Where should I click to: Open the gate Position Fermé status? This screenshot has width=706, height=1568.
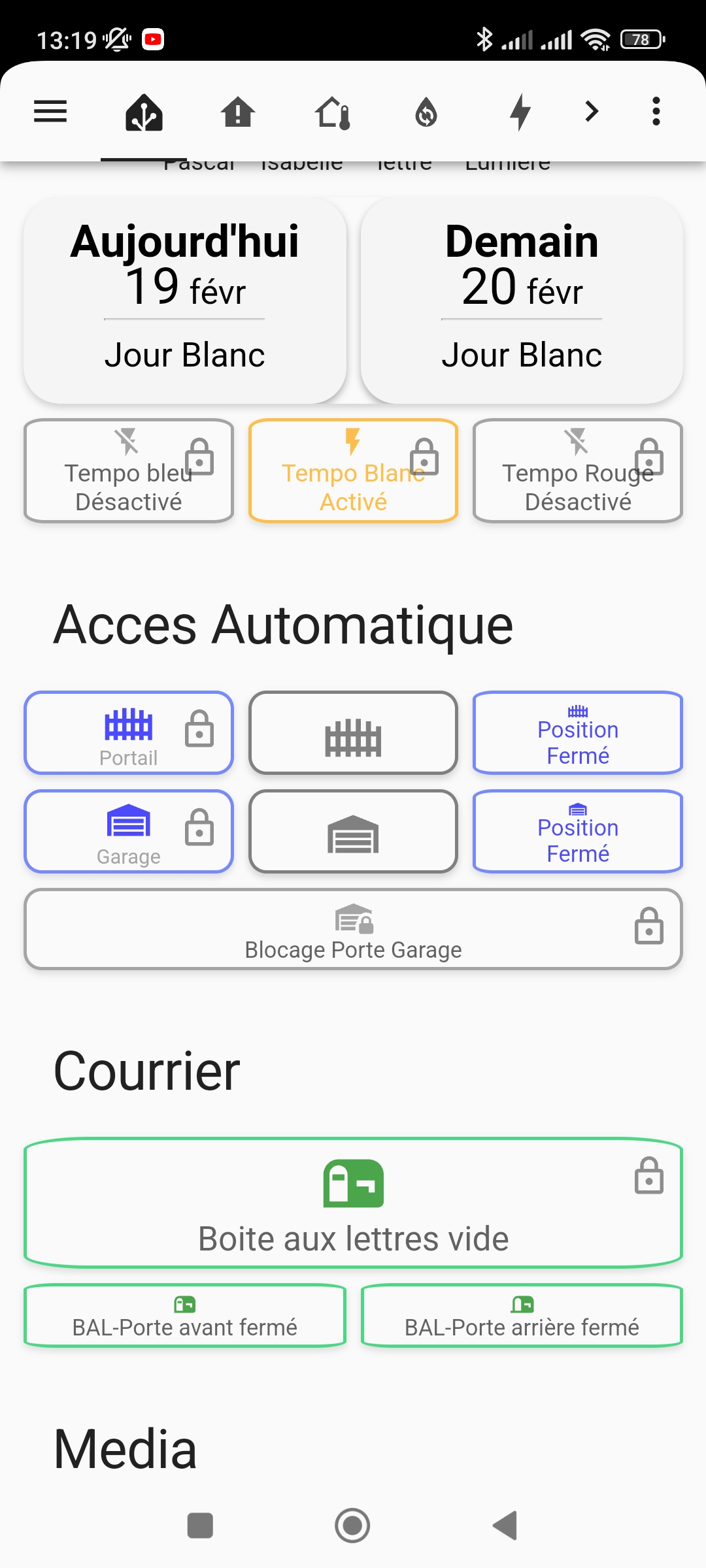click(x=578, y=733)
